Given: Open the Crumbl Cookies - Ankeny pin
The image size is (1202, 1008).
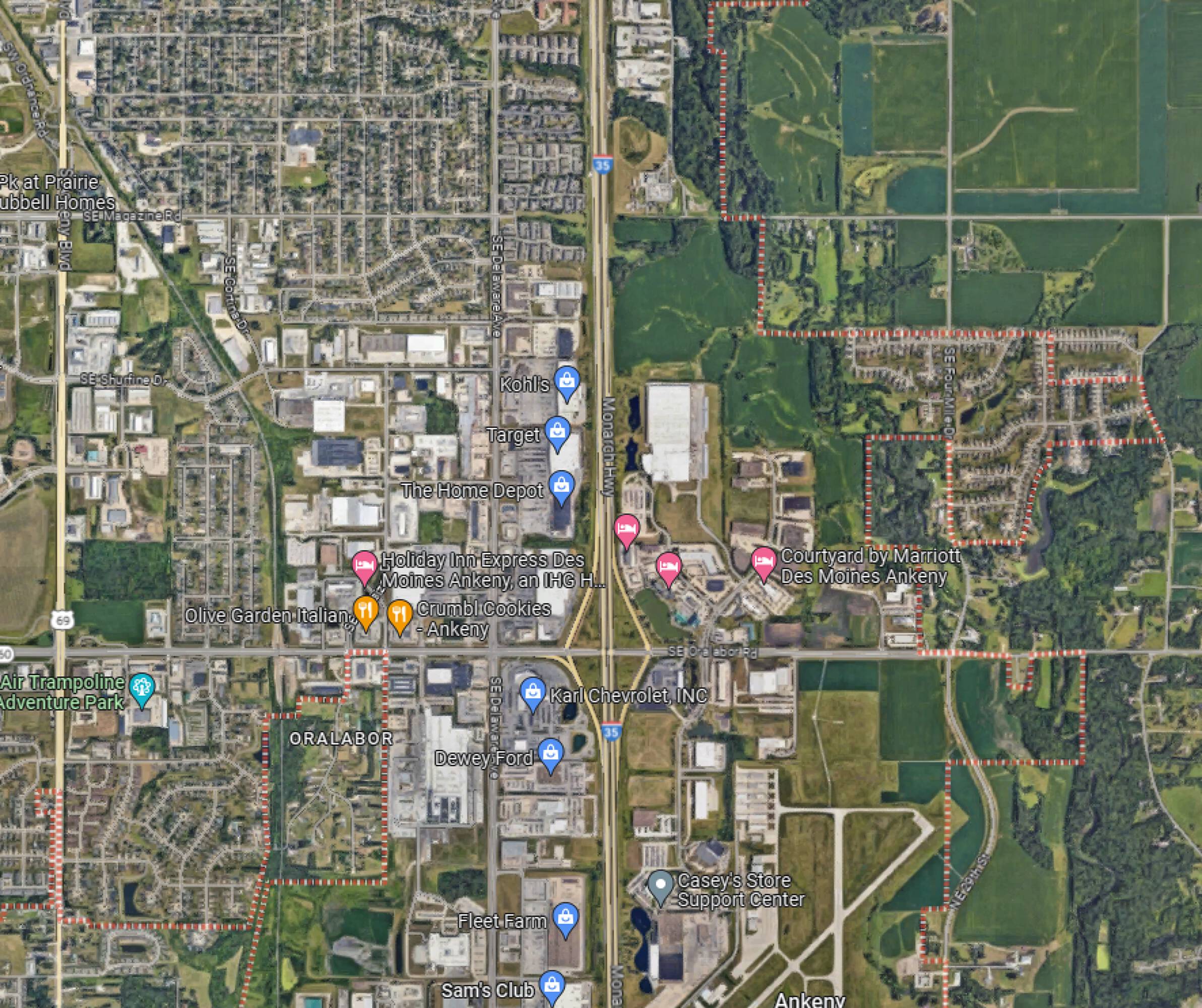Looking at the screenshot, I should tap(400, 616).
